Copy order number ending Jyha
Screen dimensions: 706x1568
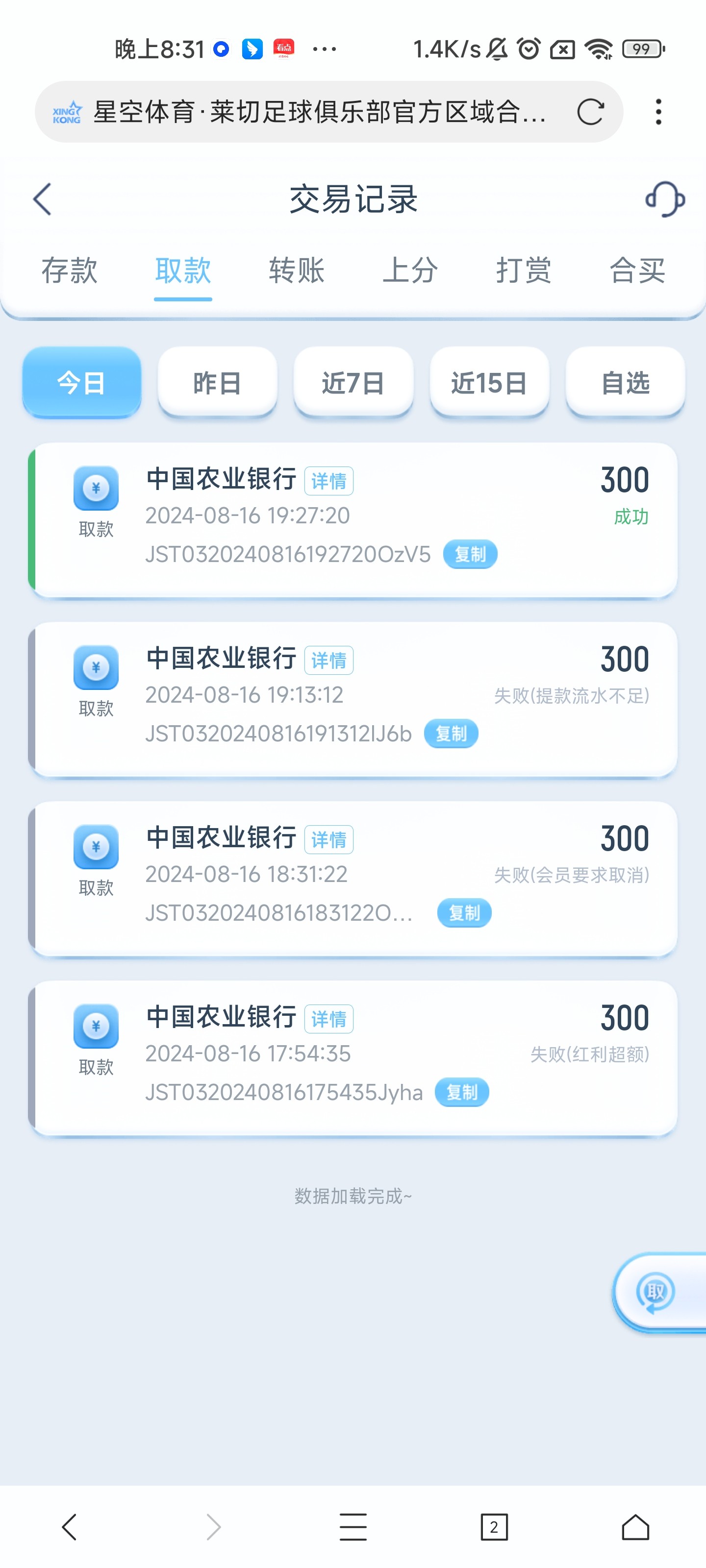click(x=462, y=1092)
